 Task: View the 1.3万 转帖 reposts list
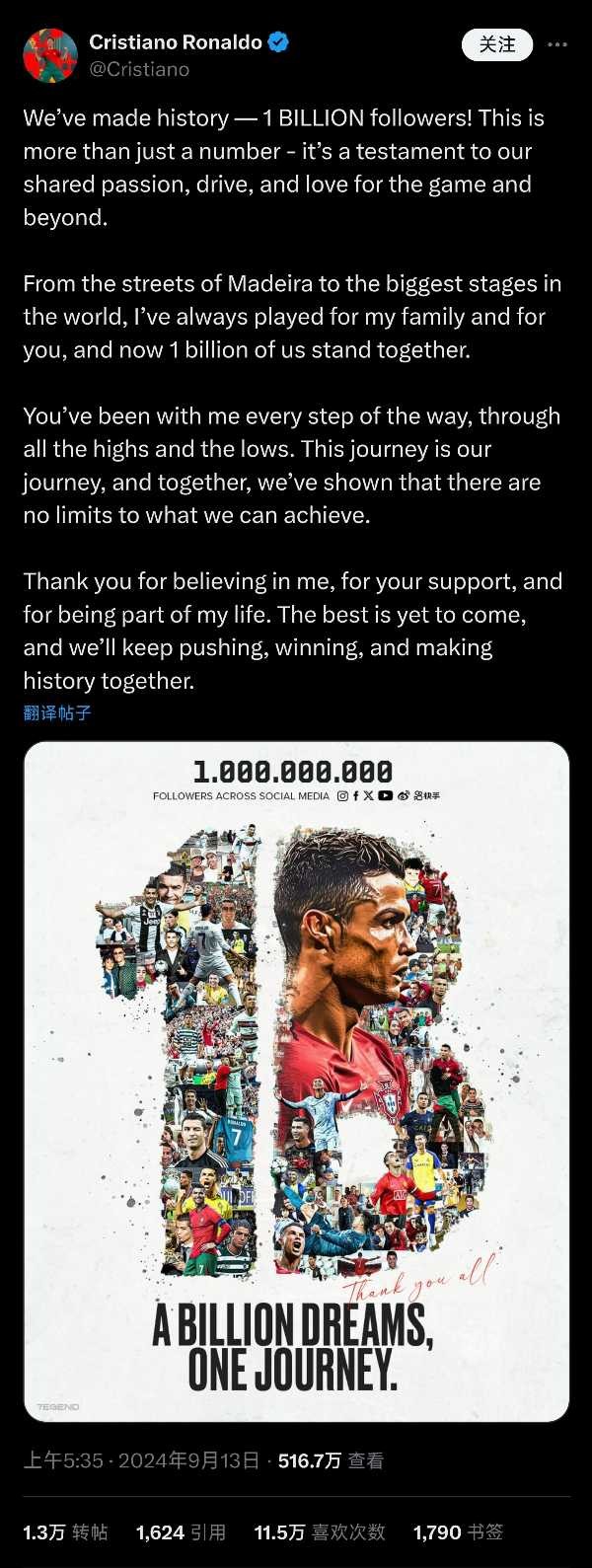pyautogui.click(x=65, y=1531)
